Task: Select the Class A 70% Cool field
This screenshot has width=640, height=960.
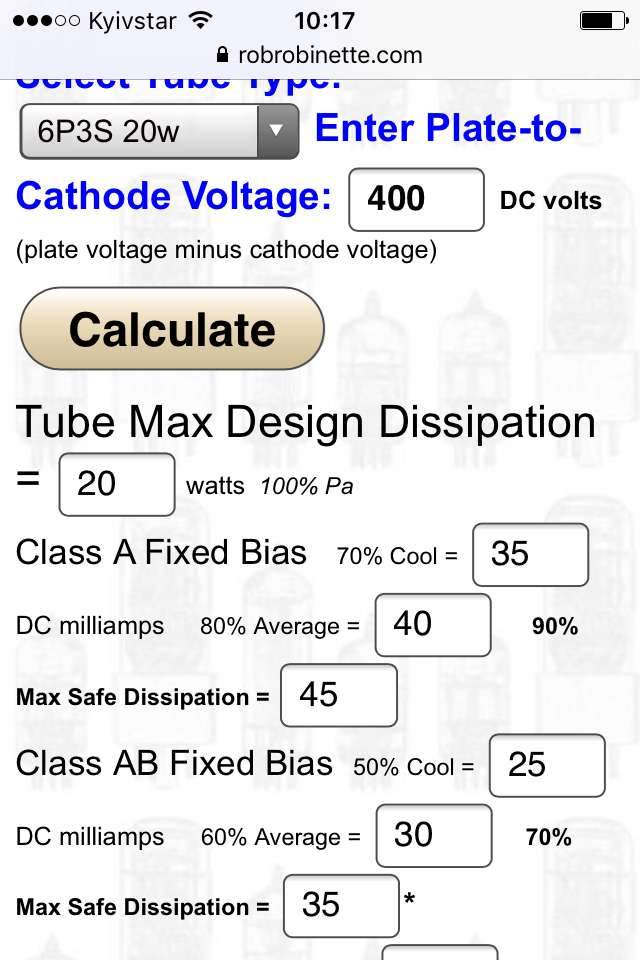Action: pyautogui.click(x=530, y=555)
